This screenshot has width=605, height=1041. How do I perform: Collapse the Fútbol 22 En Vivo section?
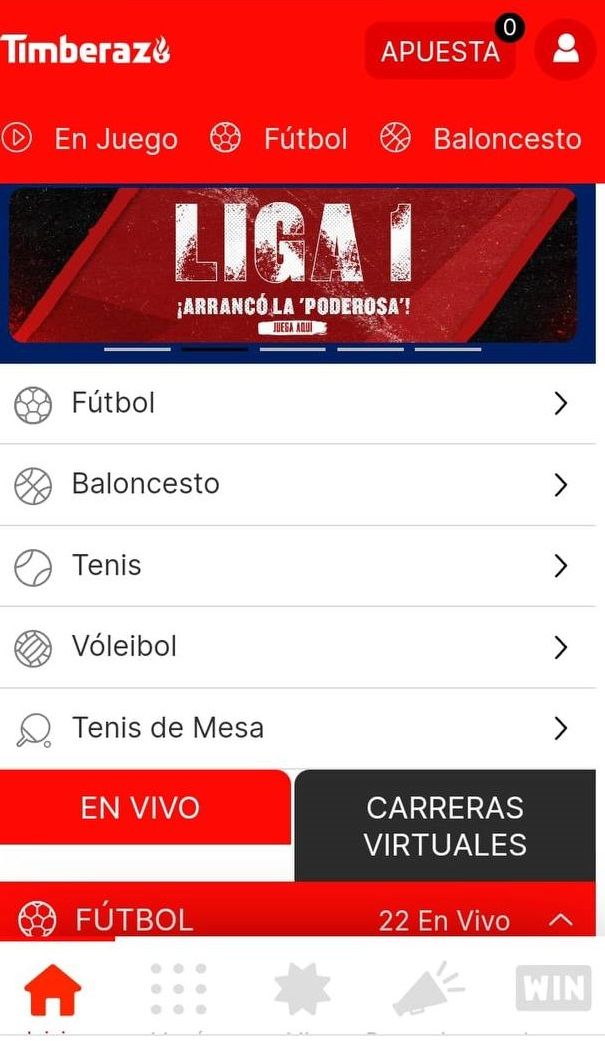[562, 920]
